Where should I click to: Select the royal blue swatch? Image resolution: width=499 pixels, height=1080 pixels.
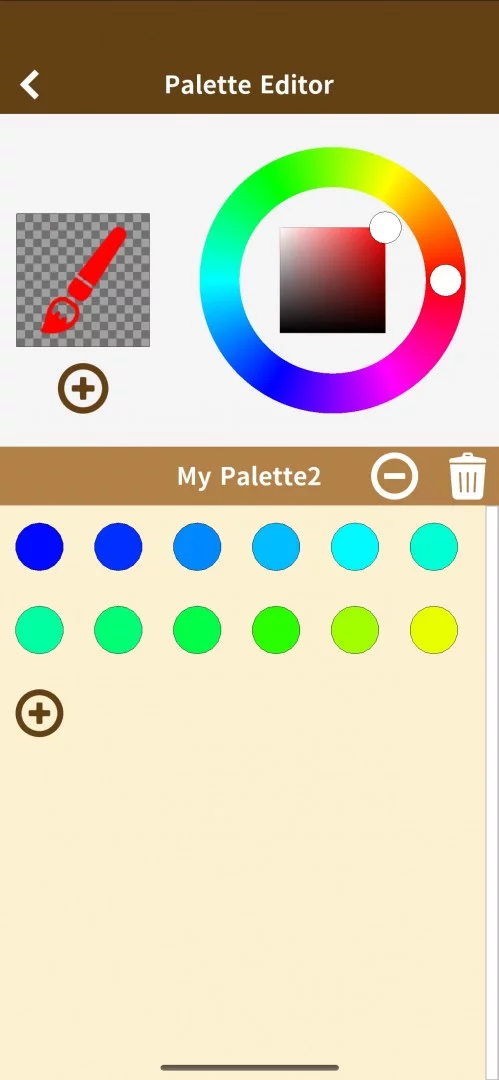pos(118,547)
